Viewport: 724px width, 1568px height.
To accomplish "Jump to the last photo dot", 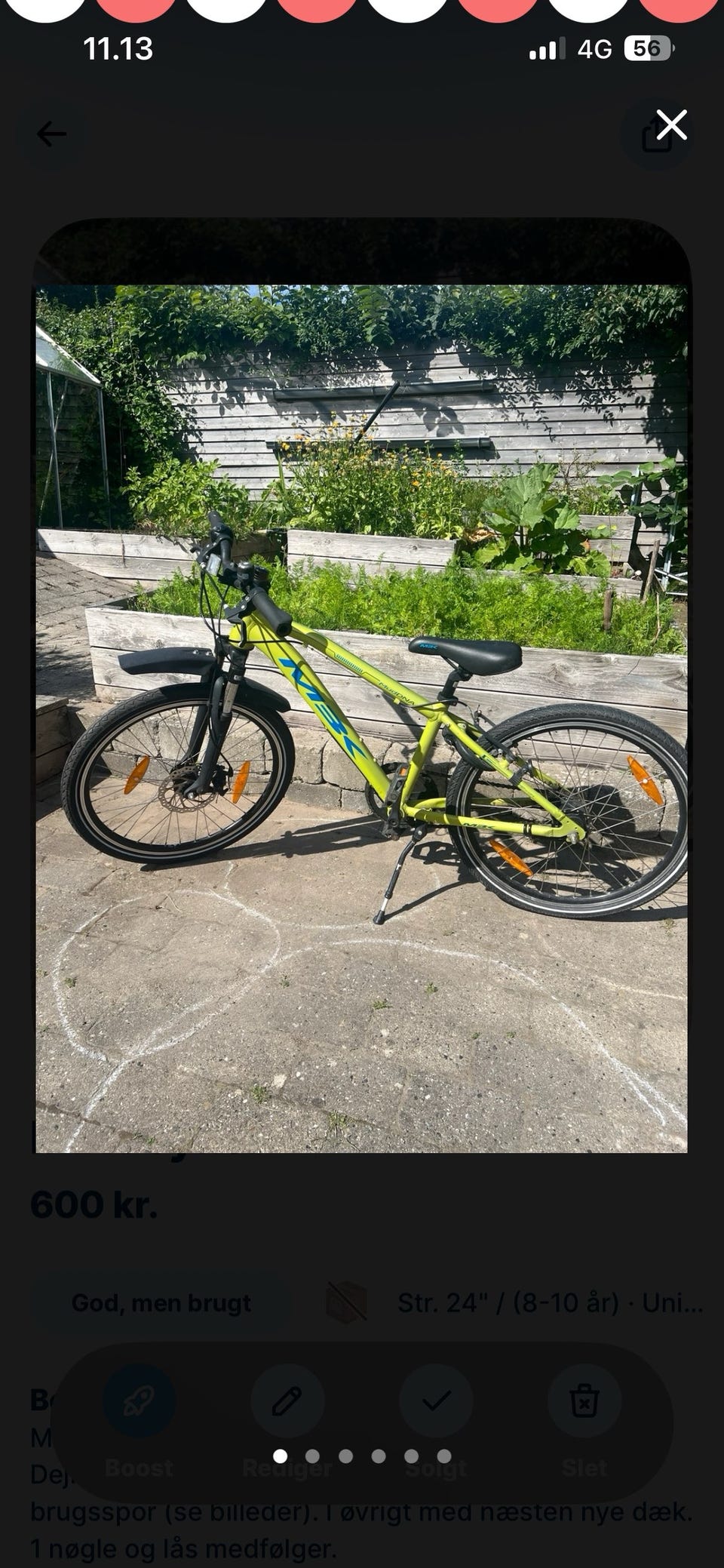I will (444, 1456).
